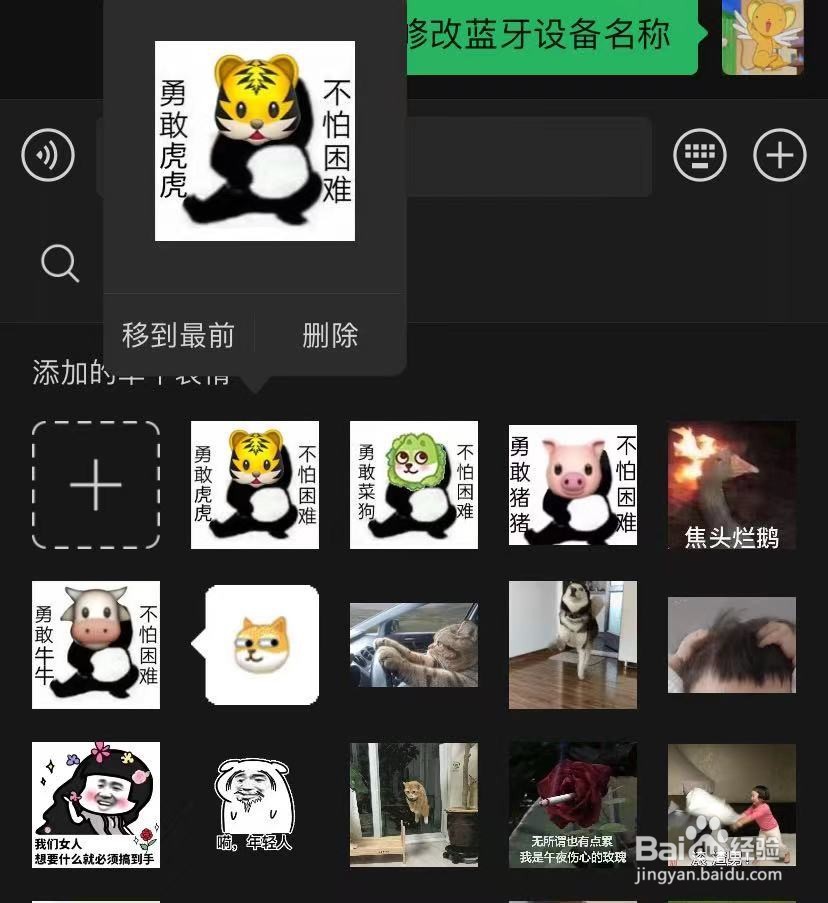Image resolution: width=828 pixels, height=903 pixels.
Task: Open sticker search with magnifier icon
Action: [60, 264]
